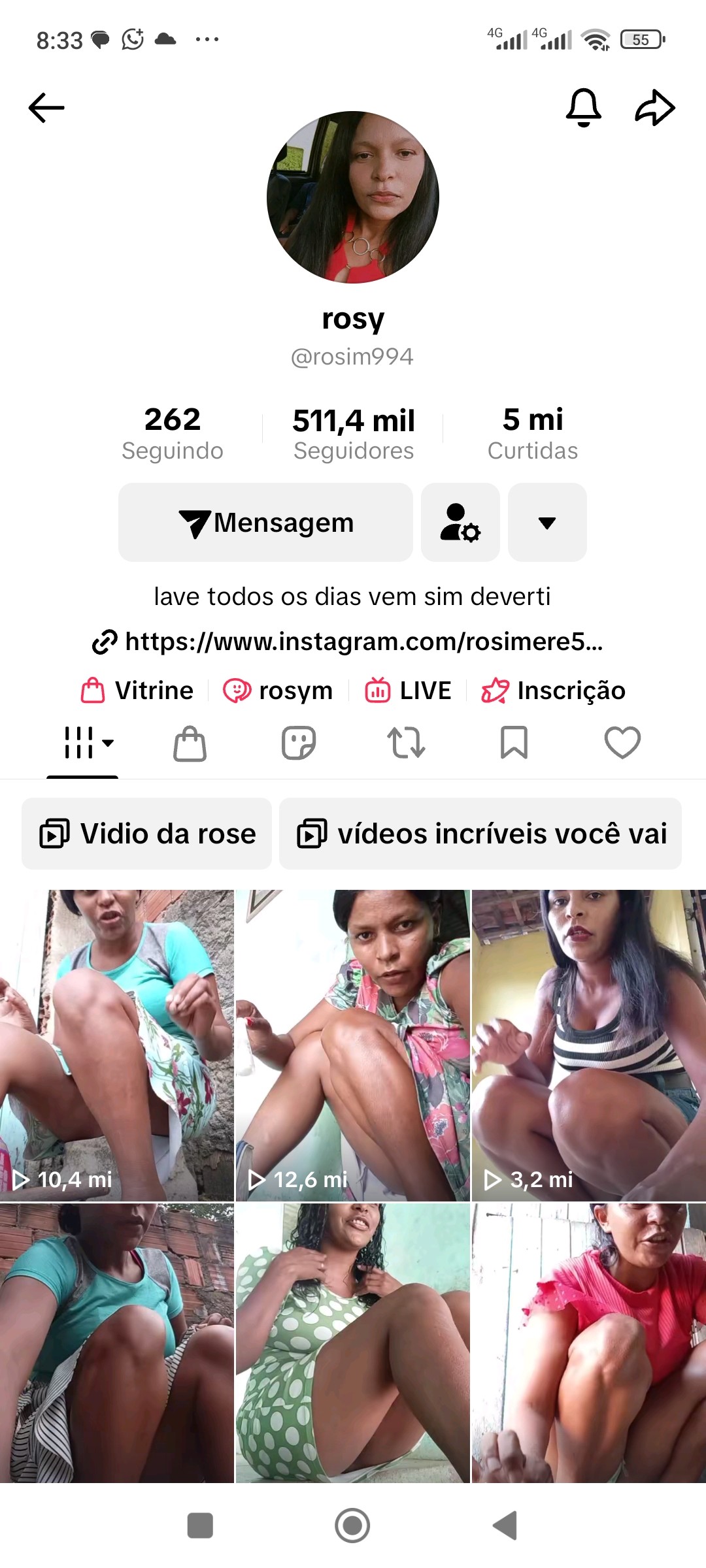Open the Vidio da rose playlist
Screen dimensions: 706x1568
147,834
